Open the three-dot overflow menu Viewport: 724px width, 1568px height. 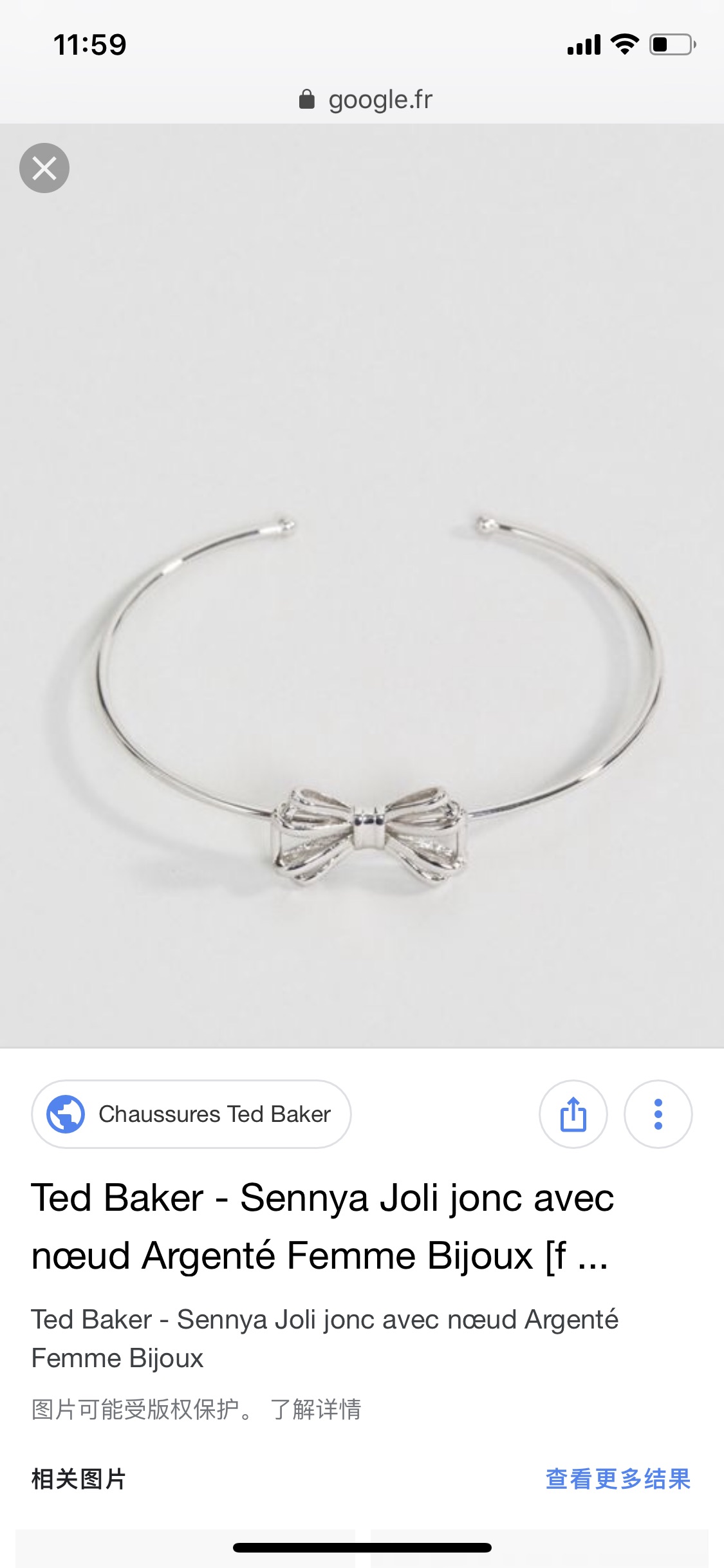click(658, 1114)
